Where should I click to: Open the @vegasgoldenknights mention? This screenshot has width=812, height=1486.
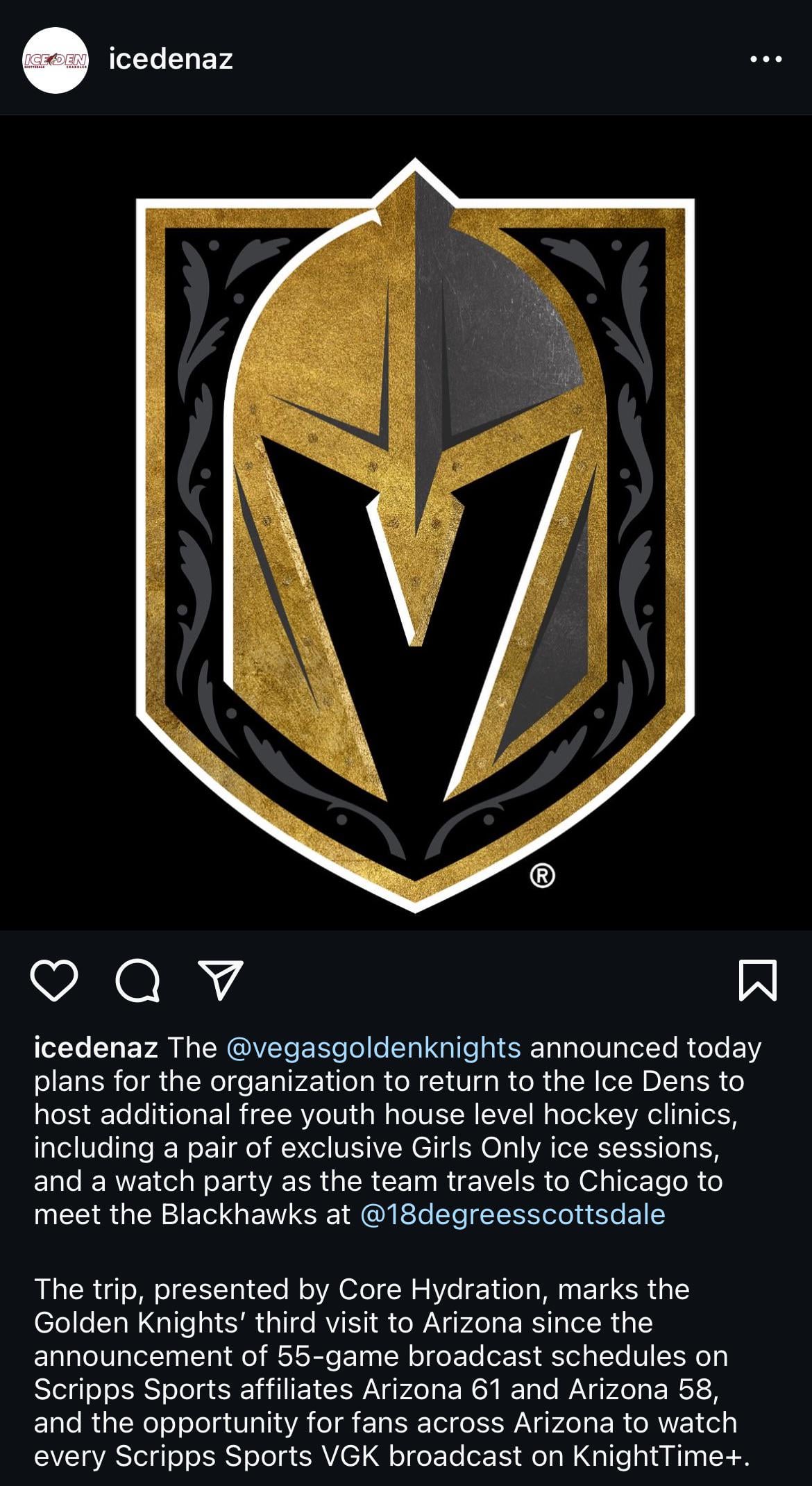[373, 1047]
